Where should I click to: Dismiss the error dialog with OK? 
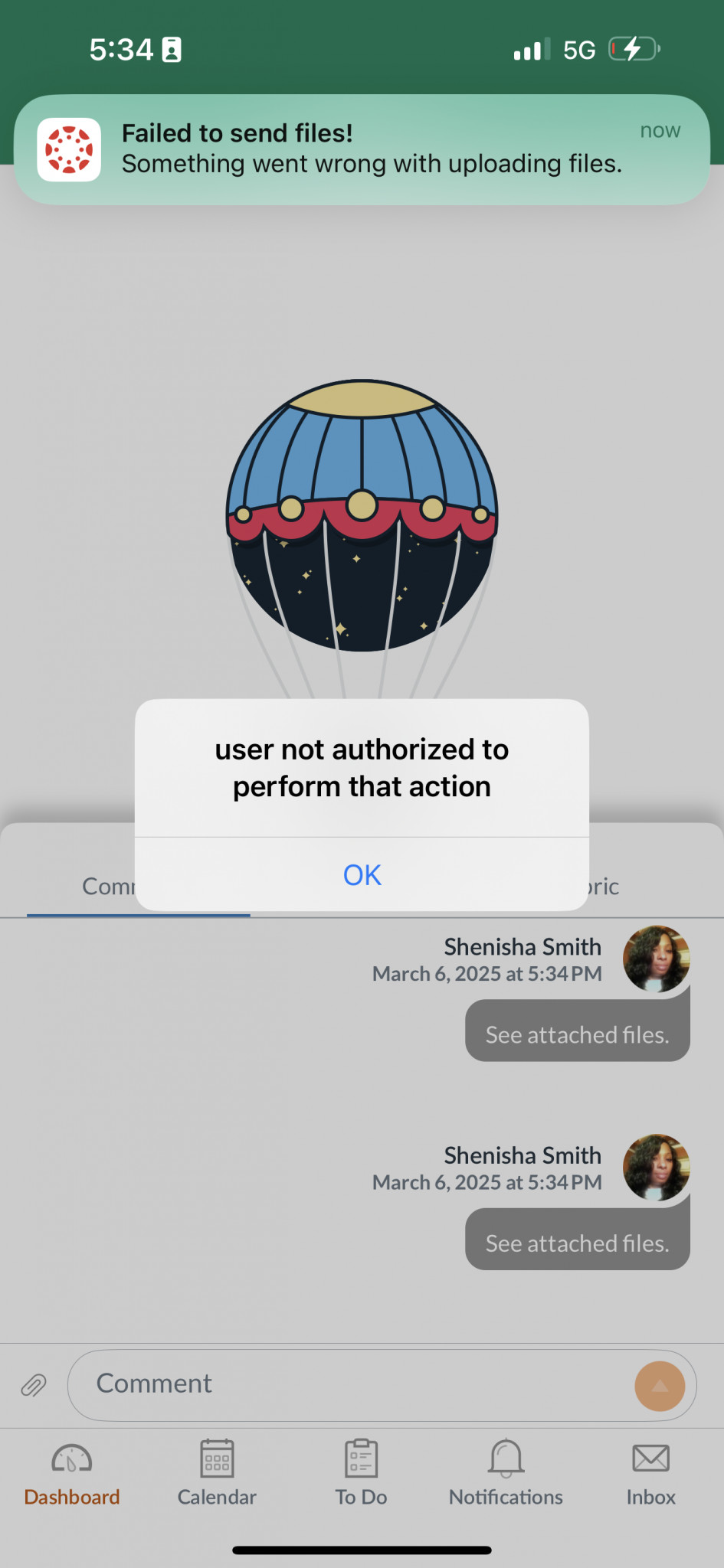point(362,874)
